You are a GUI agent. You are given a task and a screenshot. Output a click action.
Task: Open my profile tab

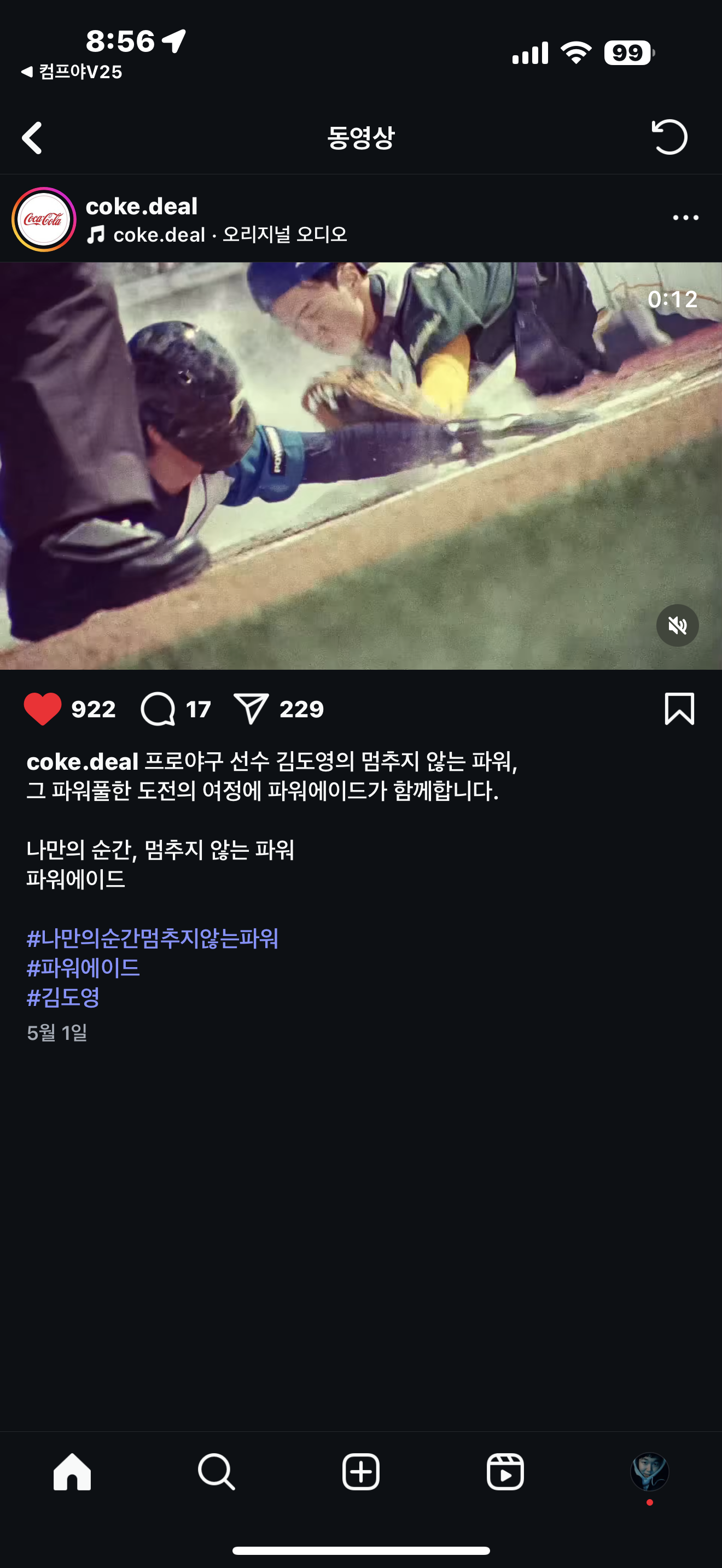[649, 1472]
